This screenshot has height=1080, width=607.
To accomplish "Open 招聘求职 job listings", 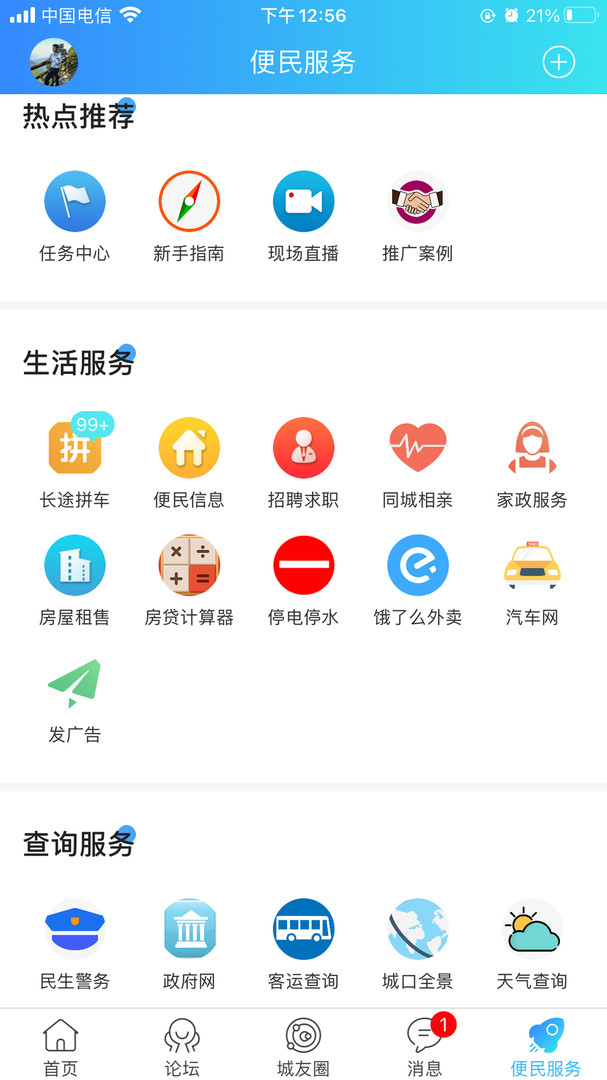I will click(x=303, y=462).
